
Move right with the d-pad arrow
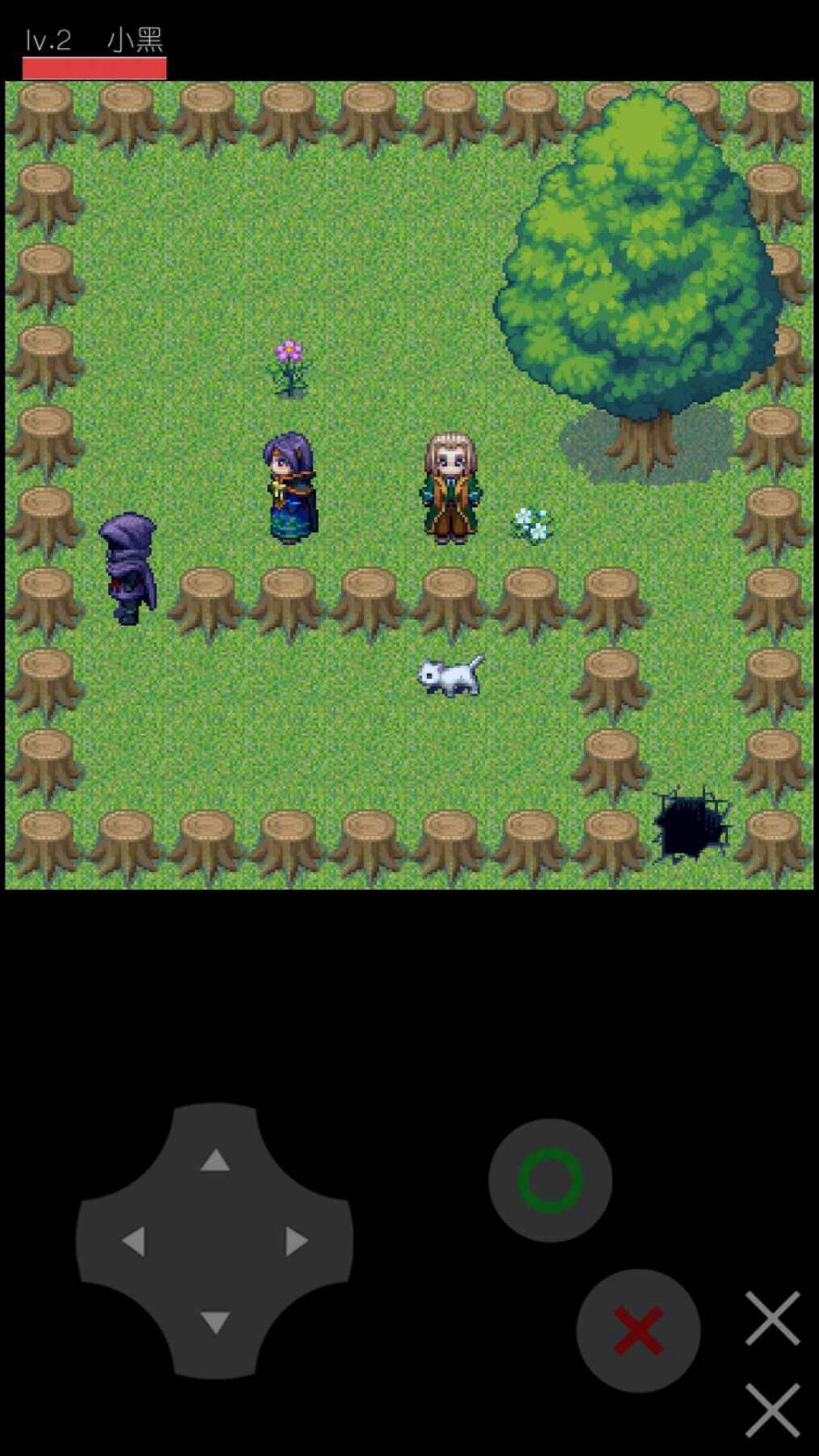296,1240
